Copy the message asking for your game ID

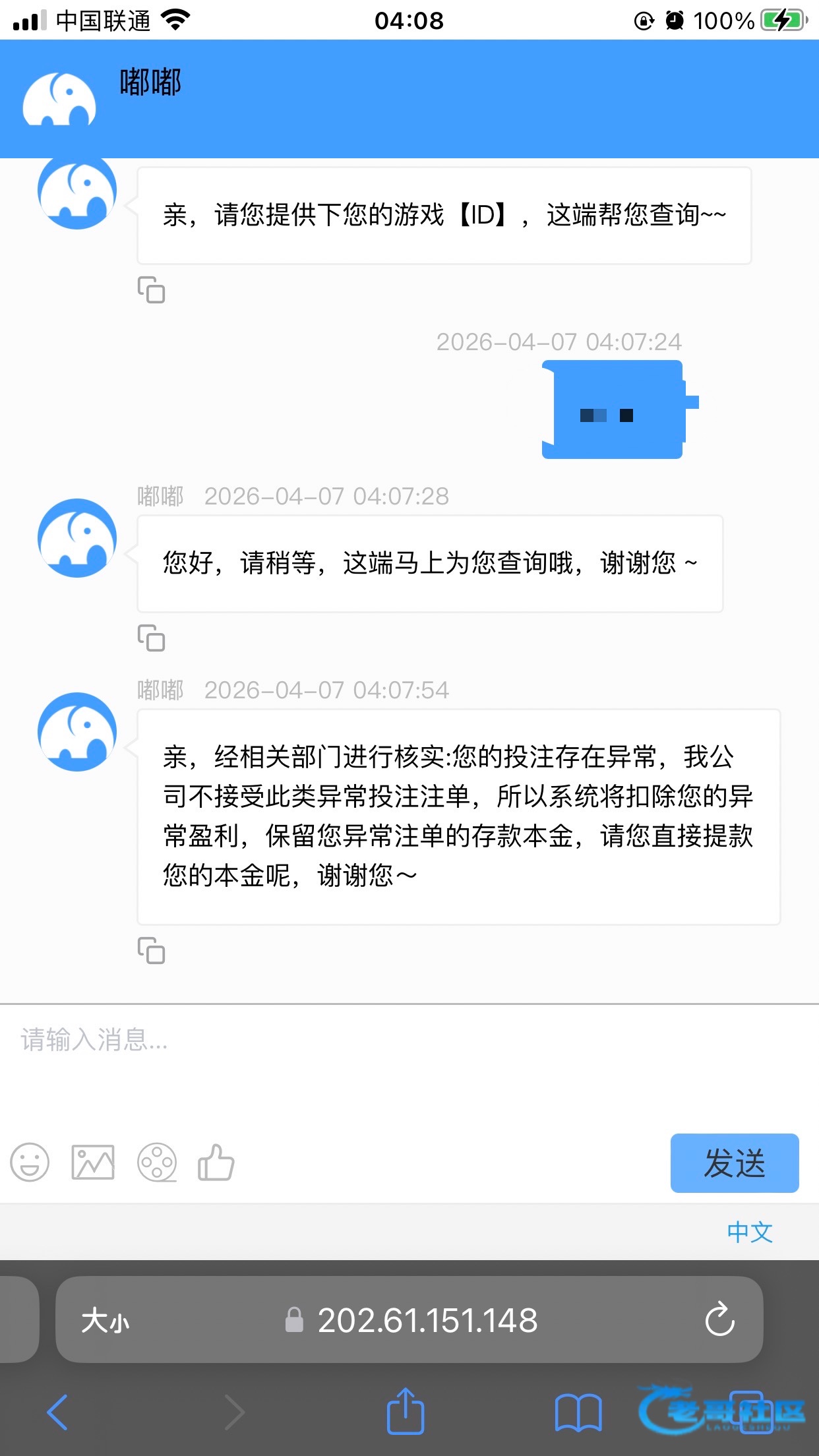151,289
